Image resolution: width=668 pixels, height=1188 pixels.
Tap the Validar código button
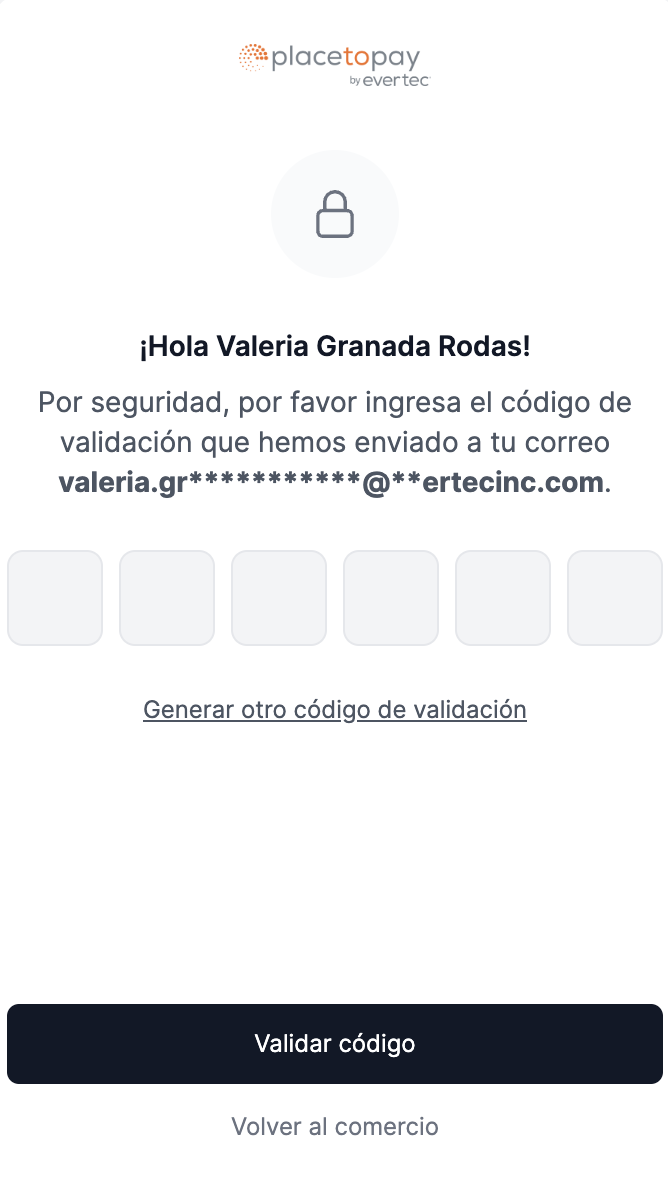click(x=335, y=1044)
